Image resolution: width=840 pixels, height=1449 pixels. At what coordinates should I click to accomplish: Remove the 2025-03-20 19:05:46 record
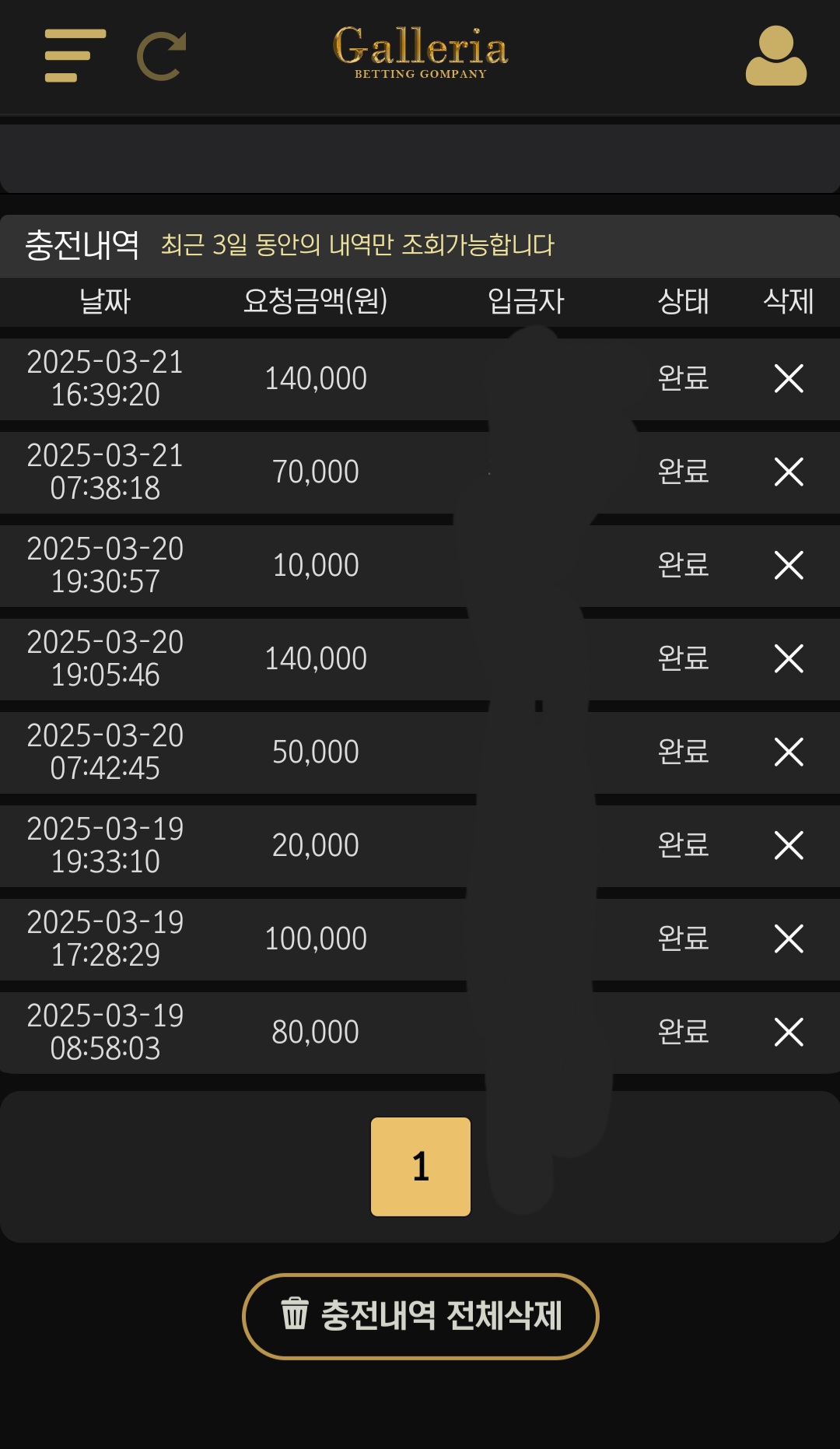[789, 659]
